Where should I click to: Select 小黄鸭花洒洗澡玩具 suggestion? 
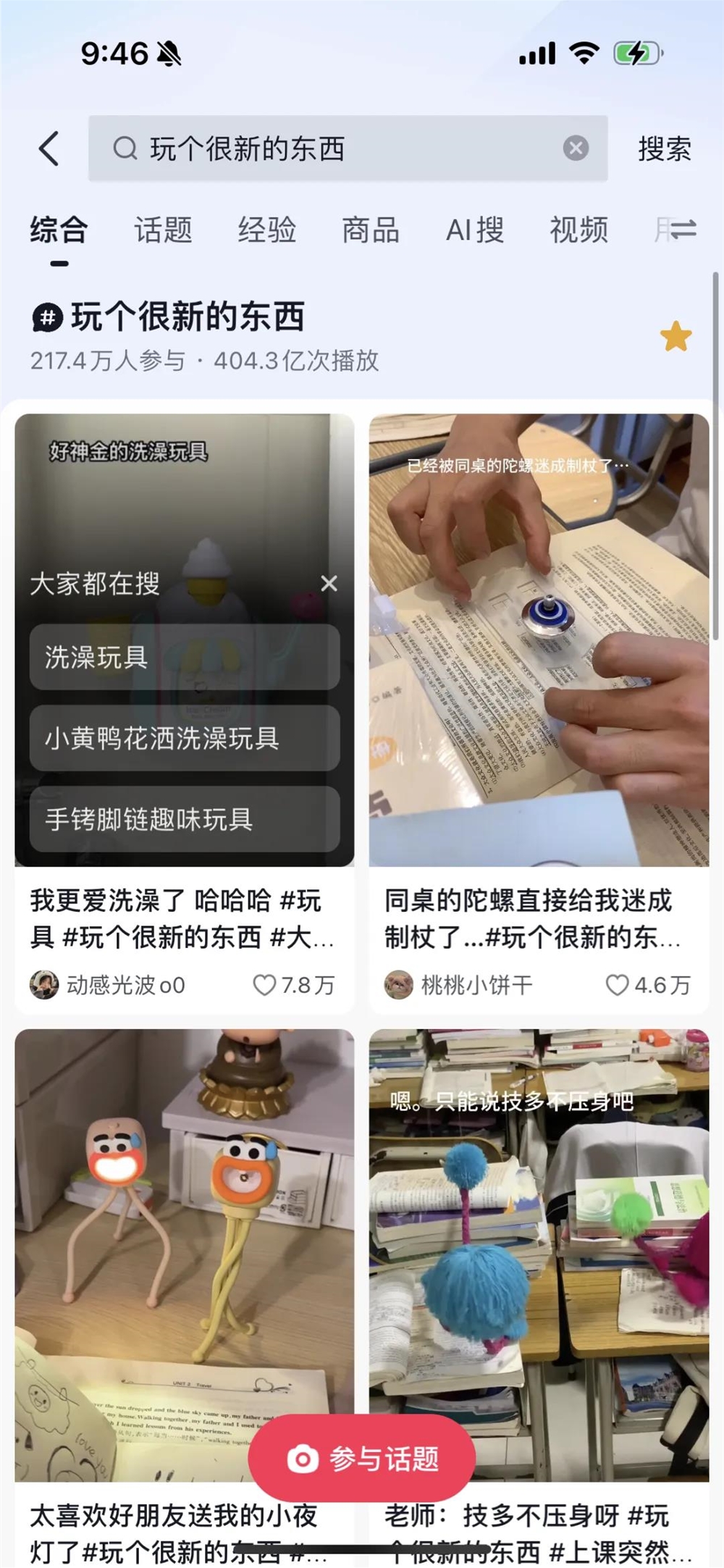(x=183, y=739)
